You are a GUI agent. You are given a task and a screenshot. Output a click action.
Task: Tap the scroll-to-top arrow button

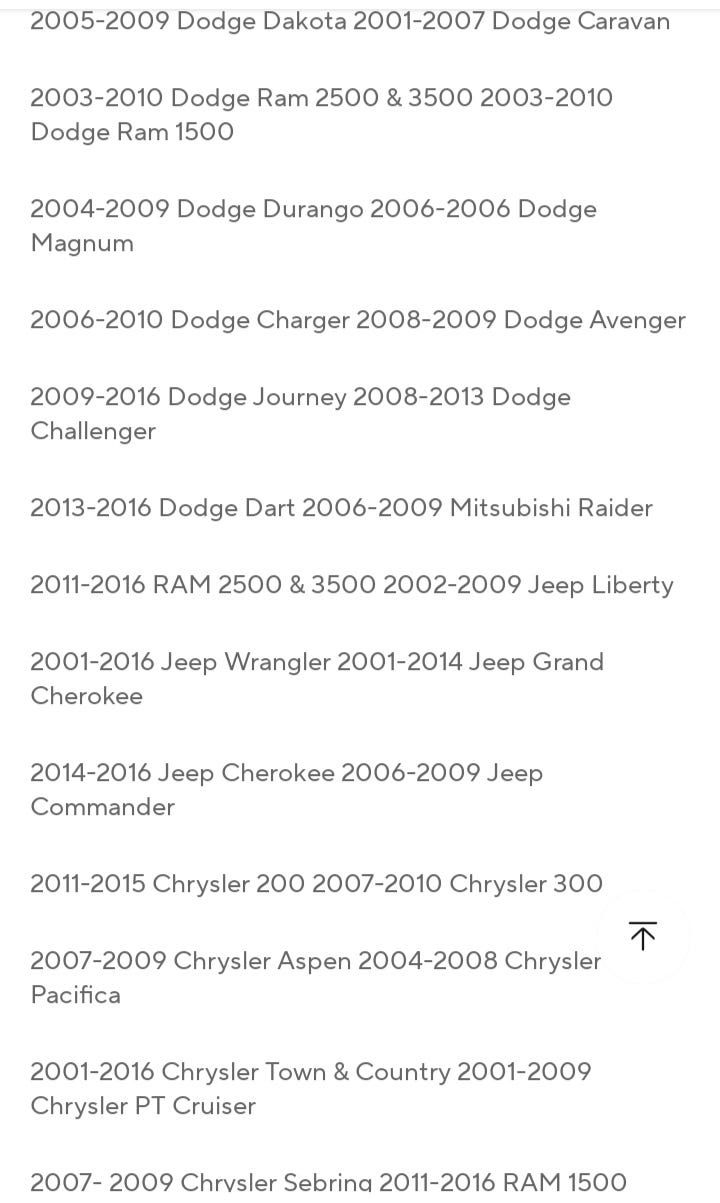click(643, 936)
